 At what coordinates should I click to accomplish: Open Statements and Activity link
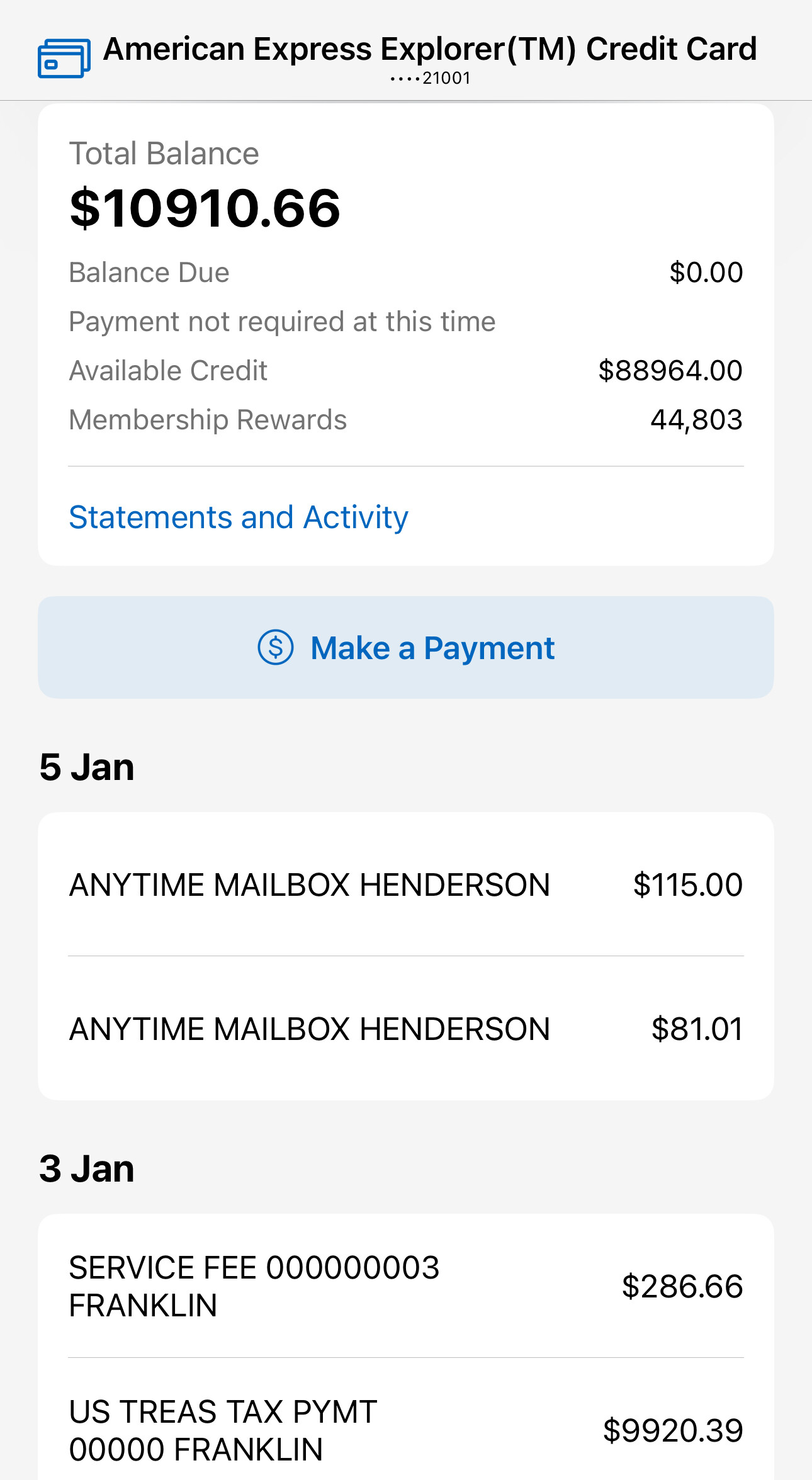pos(239,517)
